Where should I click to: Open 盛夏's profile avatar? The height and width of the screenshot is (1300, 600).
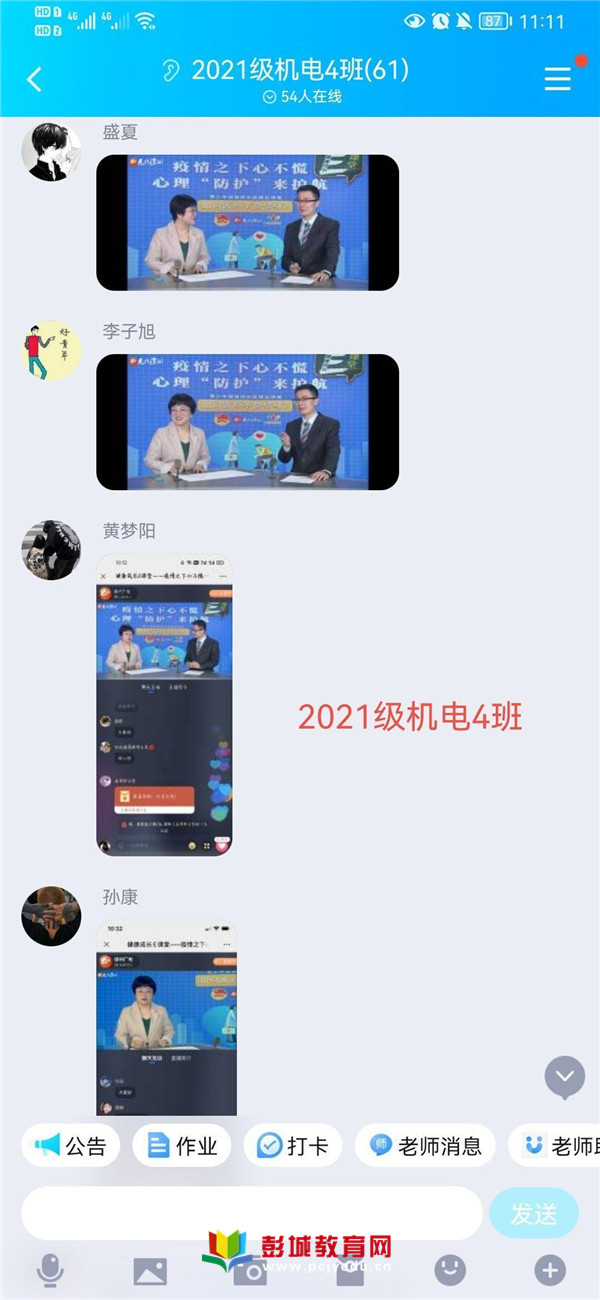pyautogui.click(x=51, y=152)
